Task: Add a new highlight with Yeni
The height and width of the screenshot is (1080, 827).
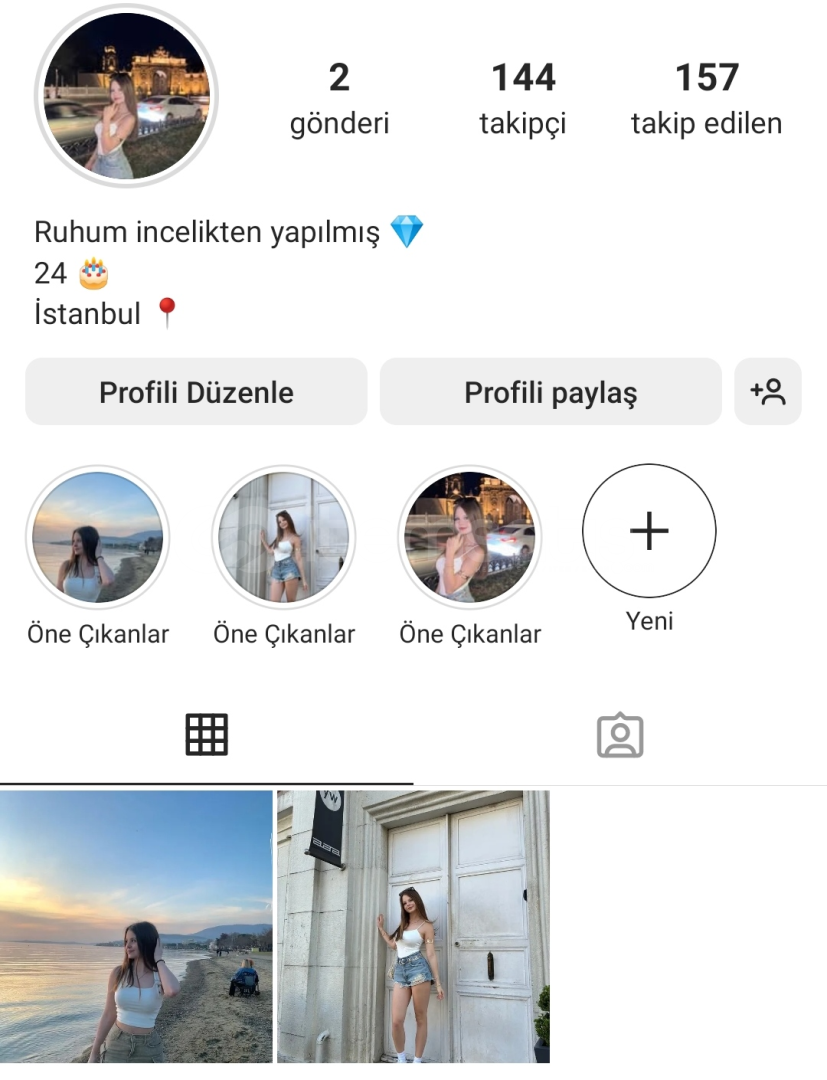Action: tap(649, 531)
